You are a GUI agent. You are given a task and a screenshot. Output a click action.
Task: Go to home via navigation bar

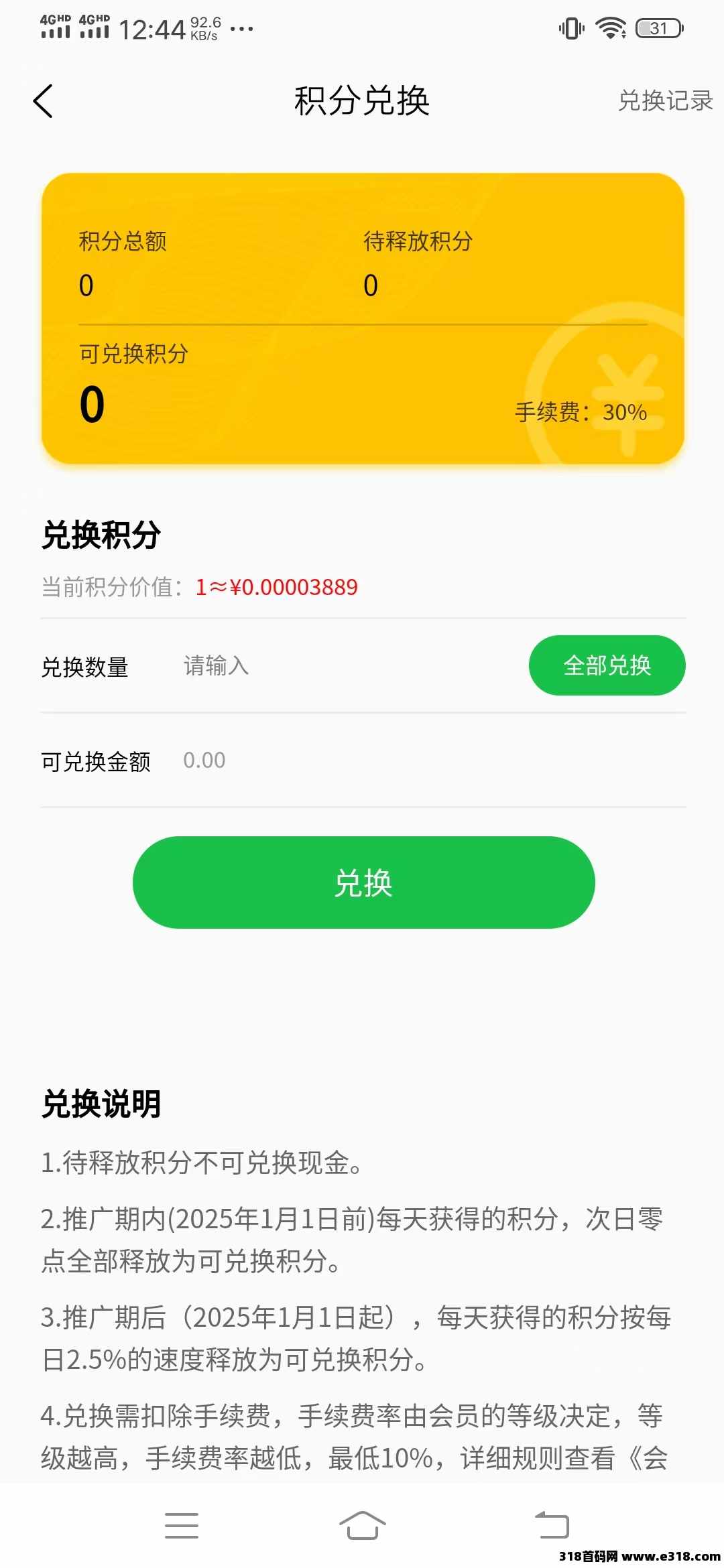tap(362, 1526)
